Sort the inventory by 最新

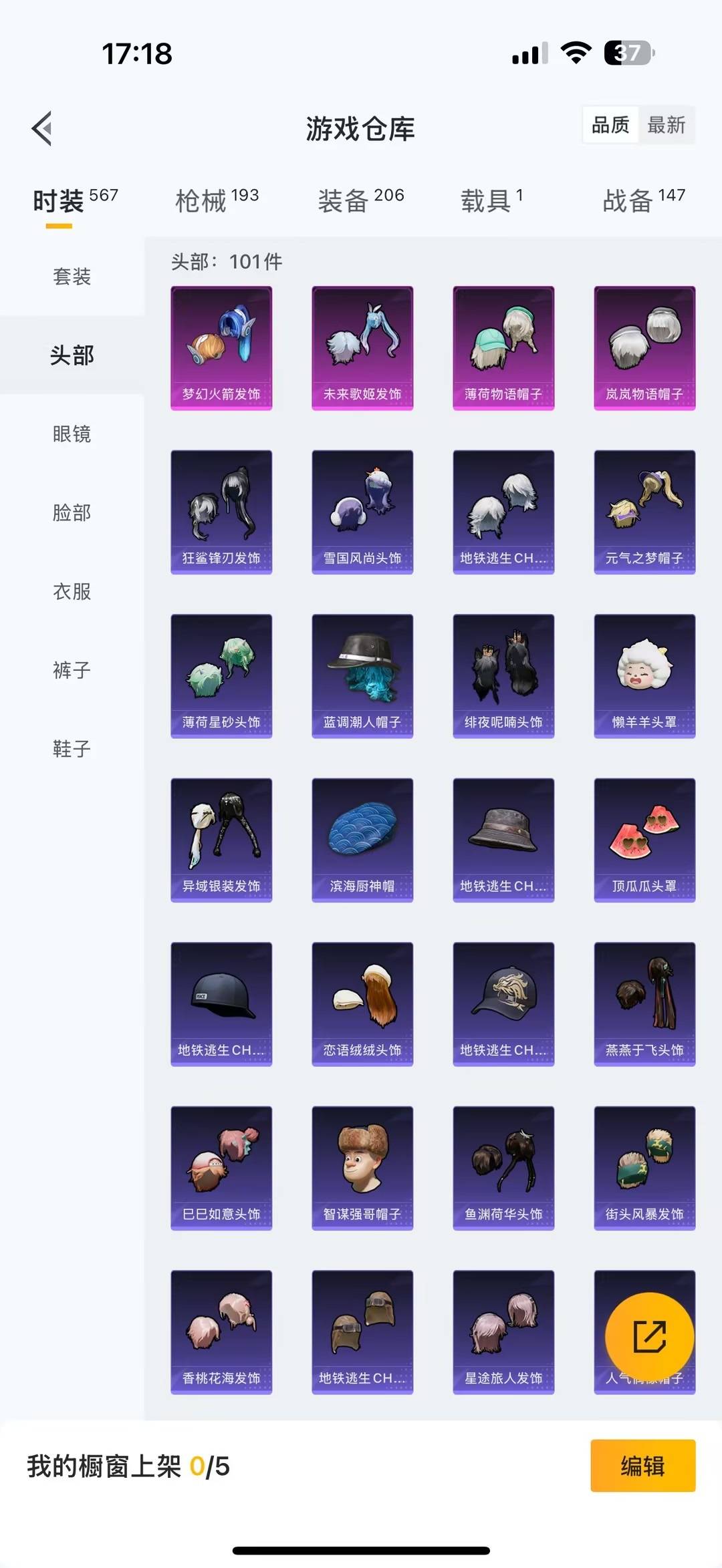coord(666,125)
